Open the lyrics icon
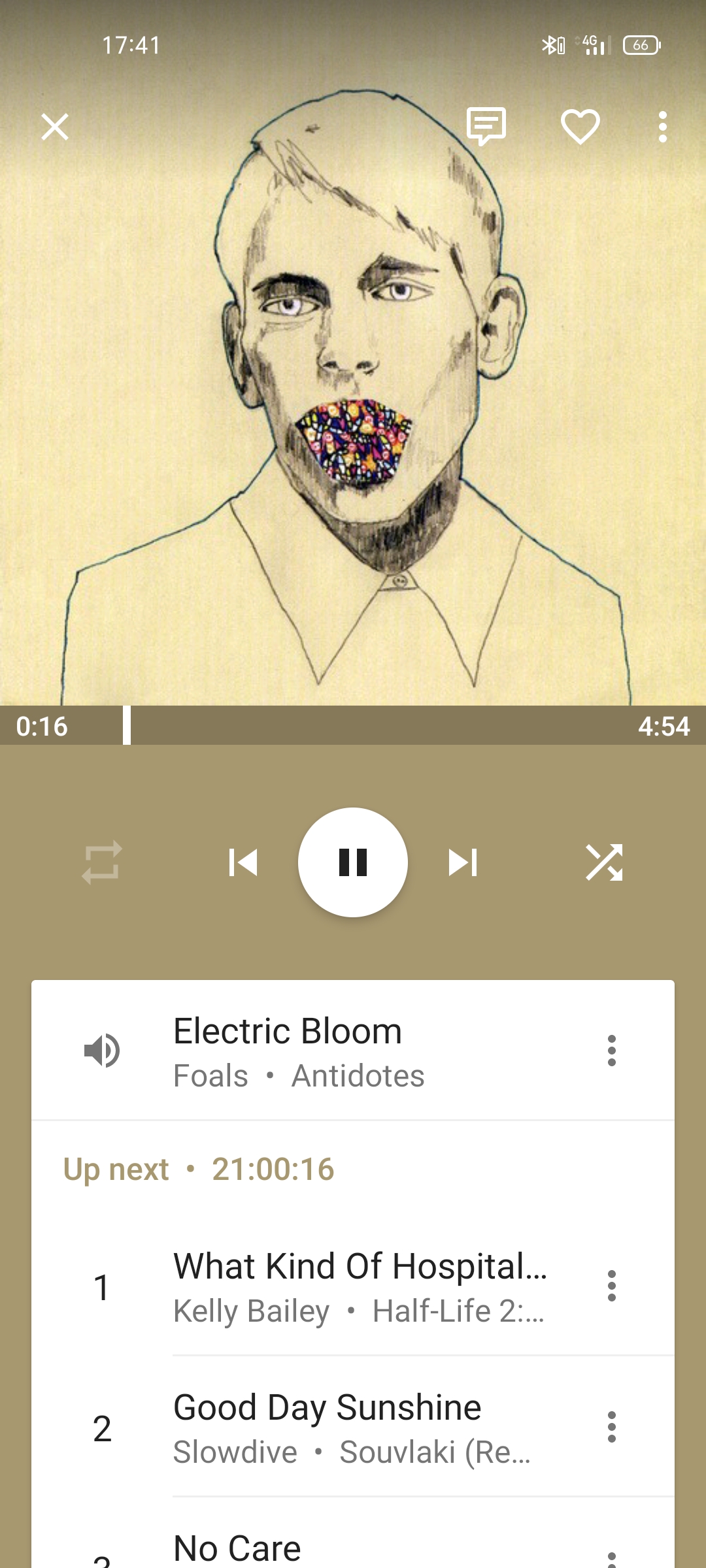Image resolution: width=706 pixels, height=1568 pixels. pos(486,125)
